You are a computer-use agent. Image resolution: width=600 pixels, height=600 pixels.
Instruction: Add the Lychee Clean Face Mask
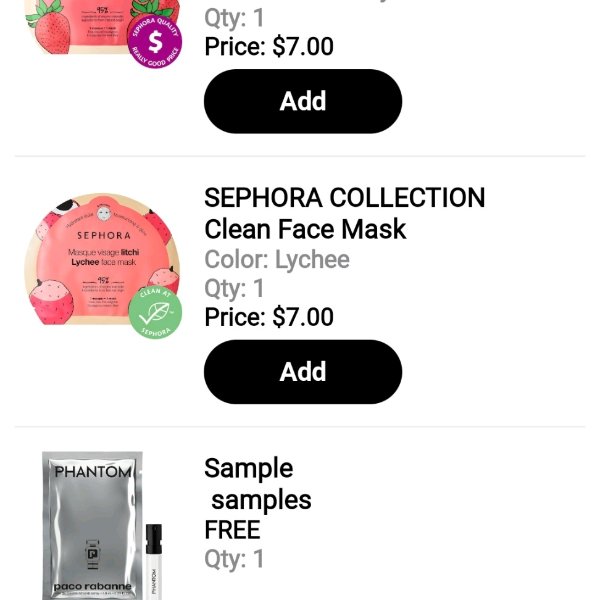click(302, 372)
